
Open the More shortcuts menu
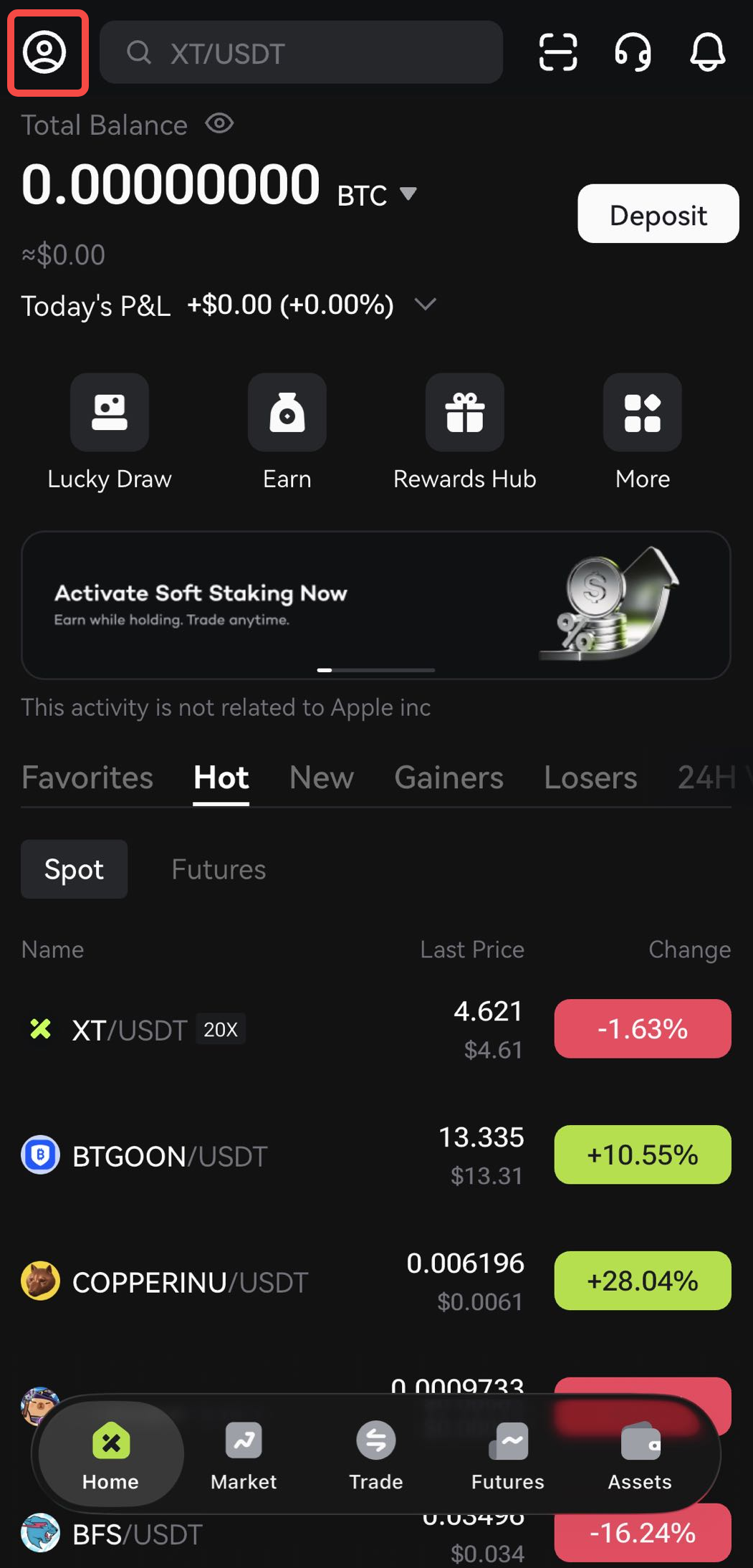click(643, 431)
